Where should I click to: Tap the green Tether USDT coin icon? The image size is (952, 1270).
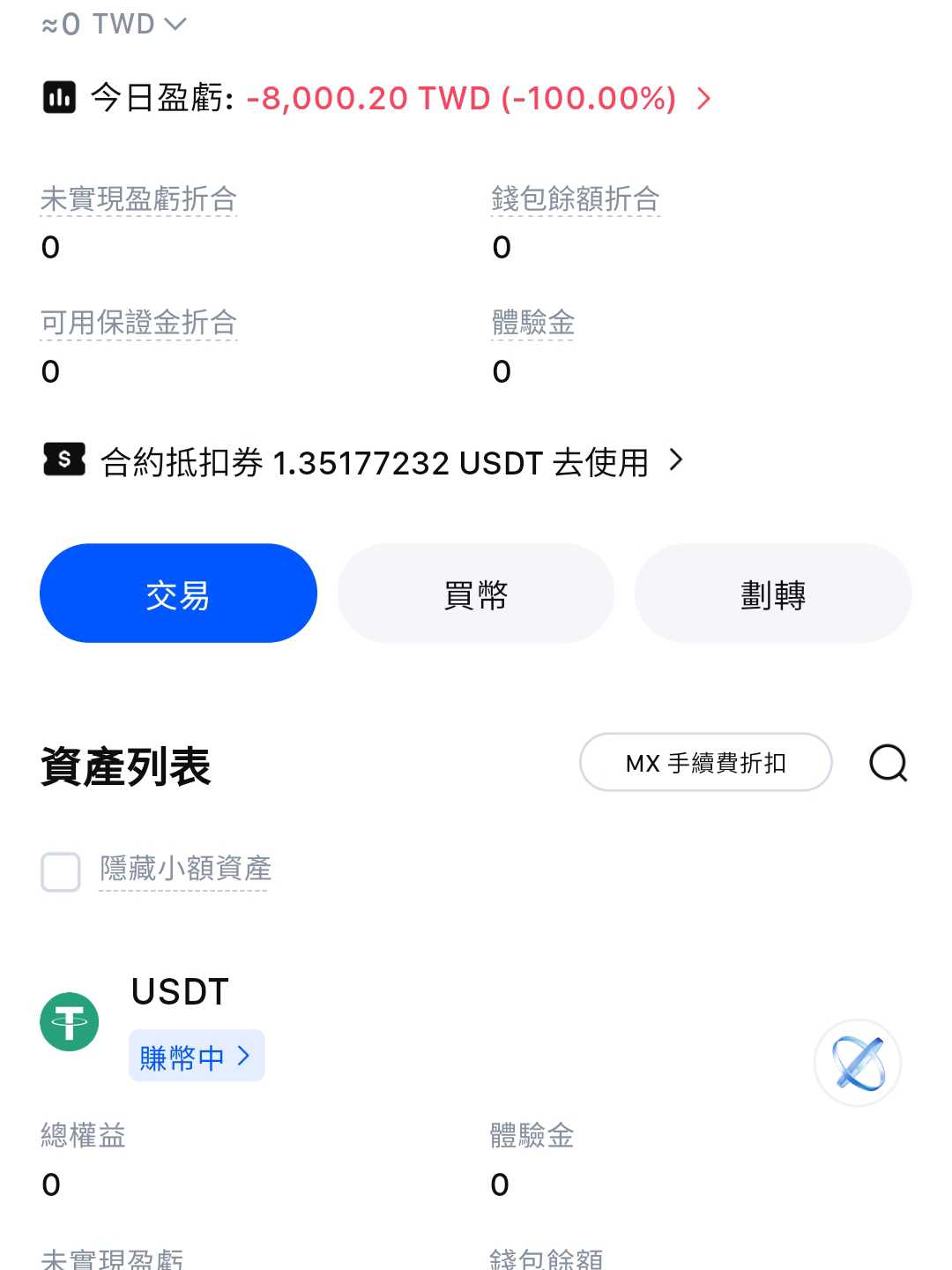point(69,1021)
